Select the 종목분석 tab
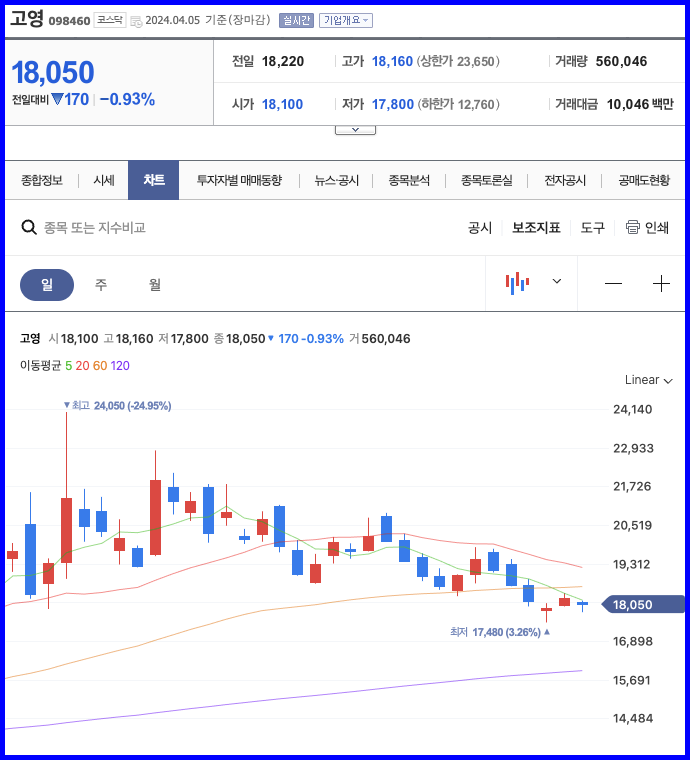This screenshot has height=760, width=690. coord(409,180)
